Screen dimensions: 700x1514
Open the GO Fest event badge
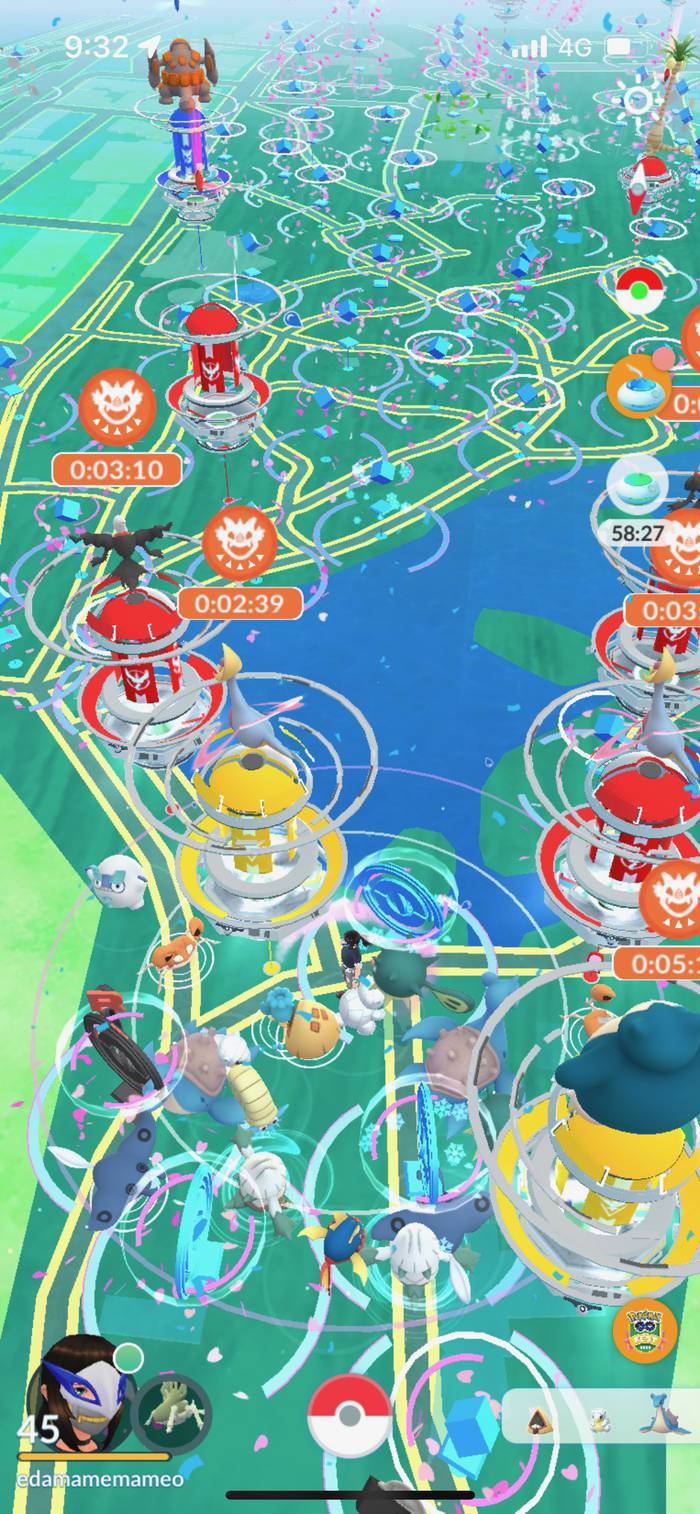coord(645,1330)
